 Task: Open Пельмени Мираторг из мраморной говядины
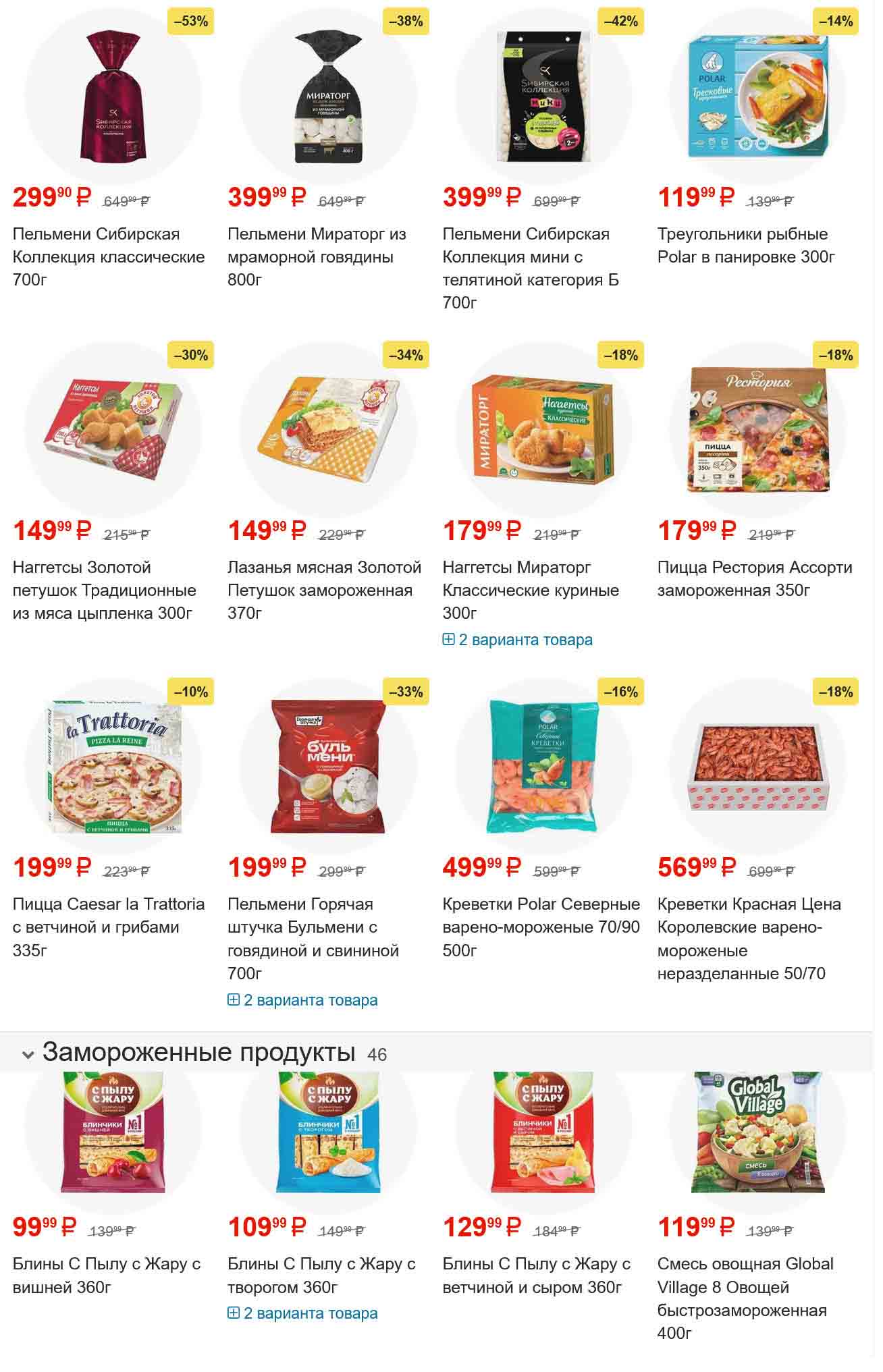pyautogui.click(x=316, y=256)
